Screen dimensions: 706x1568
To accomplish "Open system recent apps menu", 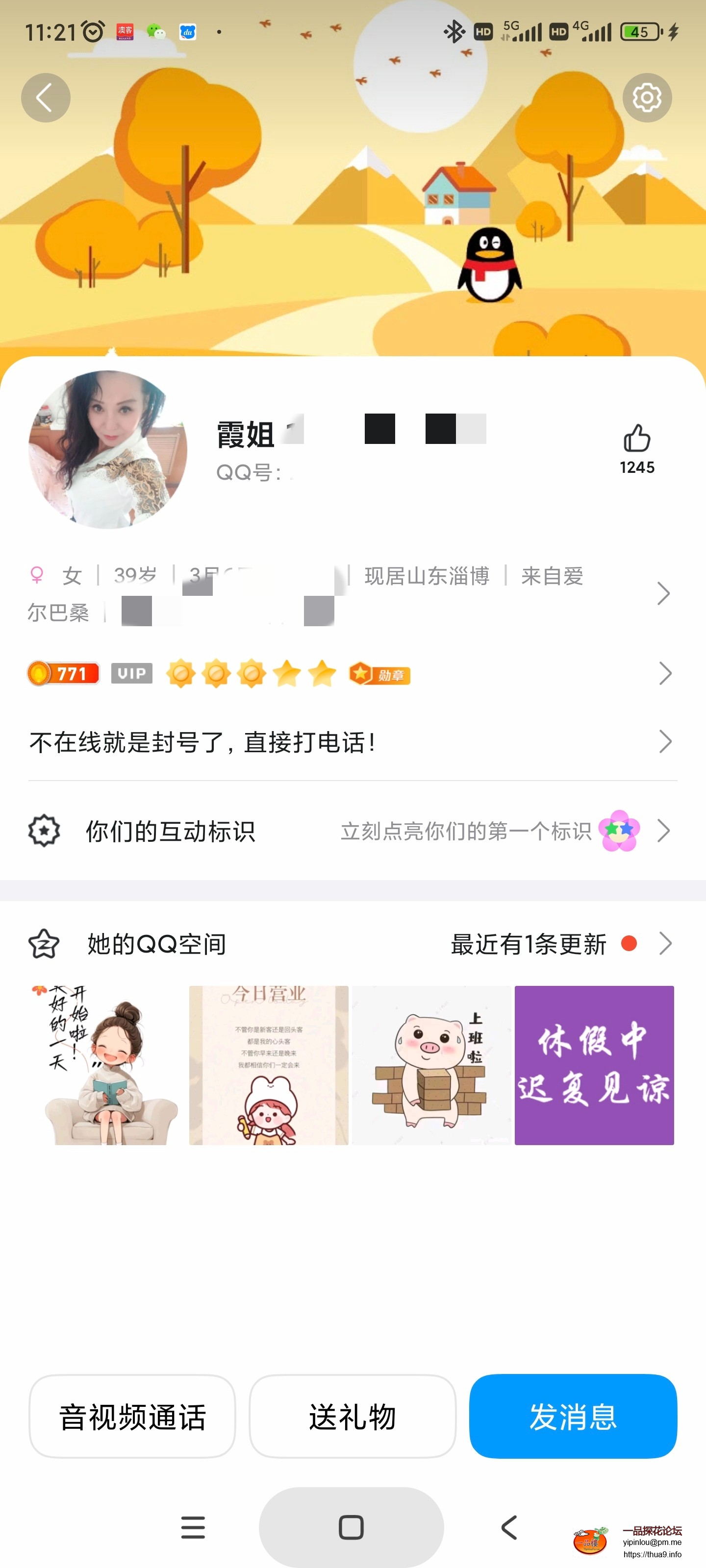I will click(x=193, y=1527).
